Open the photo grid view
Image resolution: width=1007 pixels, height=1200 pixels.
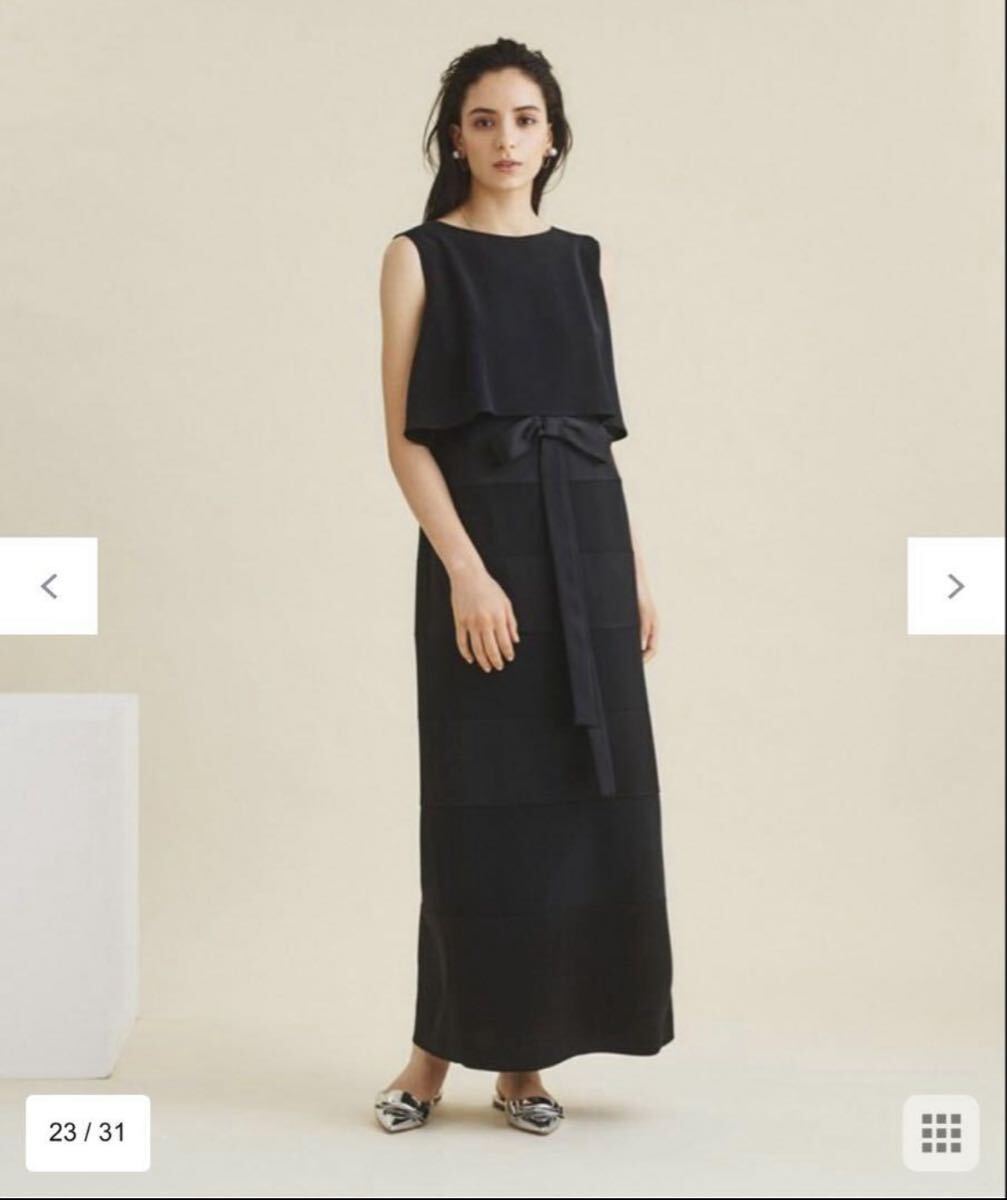pyautogui.click(x=940, y=1133)
